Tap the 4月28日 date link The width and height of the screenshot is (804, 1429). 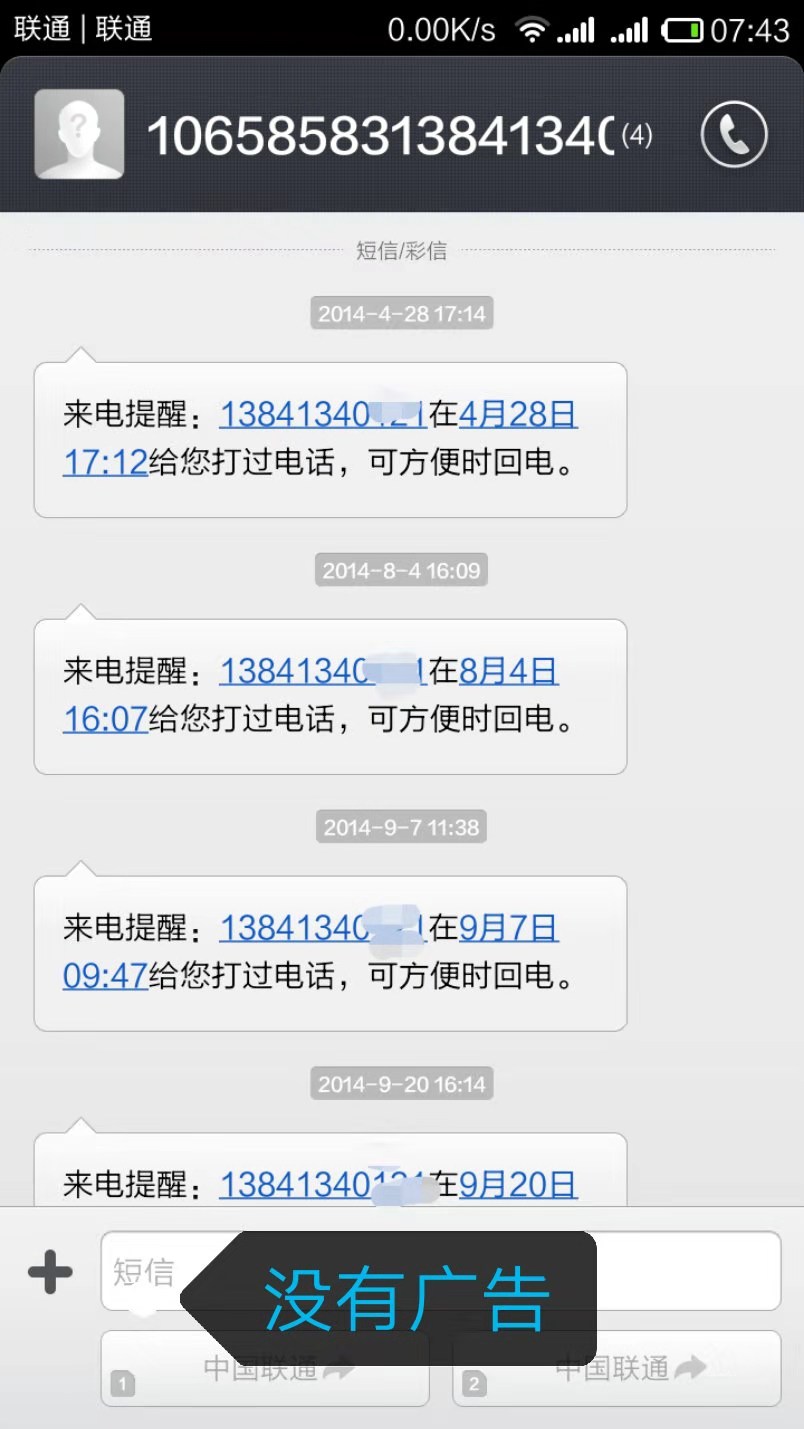click(517, 414)
